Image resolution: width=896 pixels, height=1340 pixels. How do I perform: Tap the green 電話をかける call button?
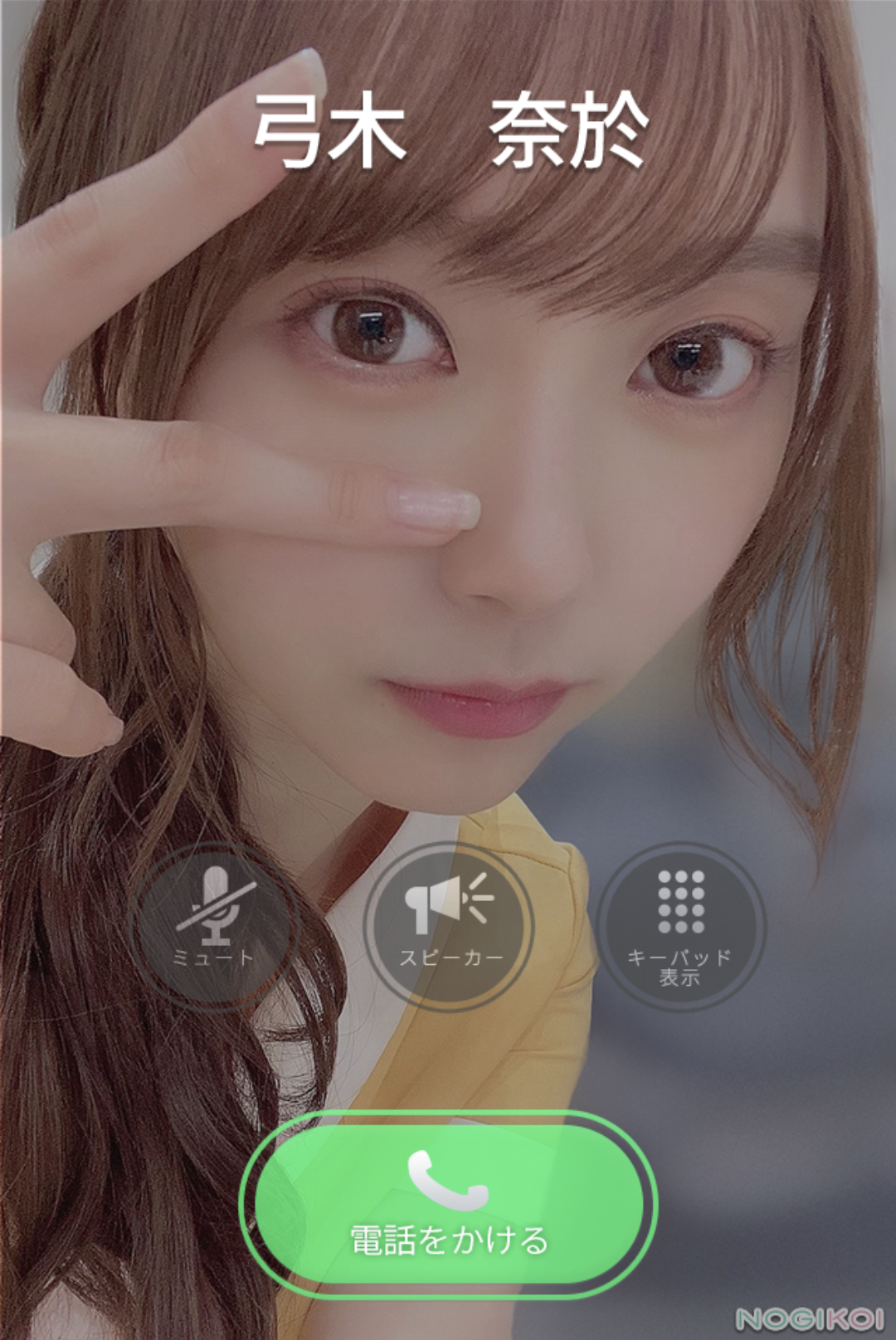[x=448, y=1204]
